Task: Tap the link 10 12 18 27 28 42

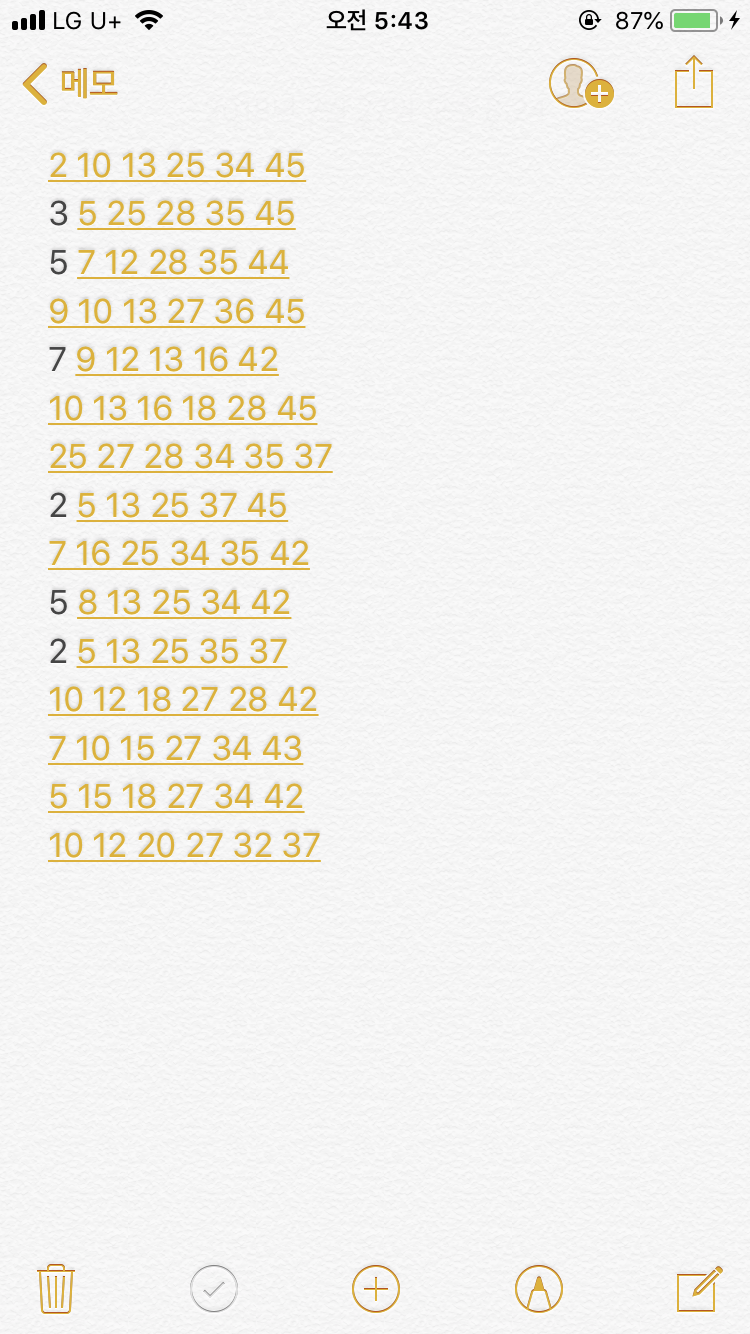Action: point(183,699)
